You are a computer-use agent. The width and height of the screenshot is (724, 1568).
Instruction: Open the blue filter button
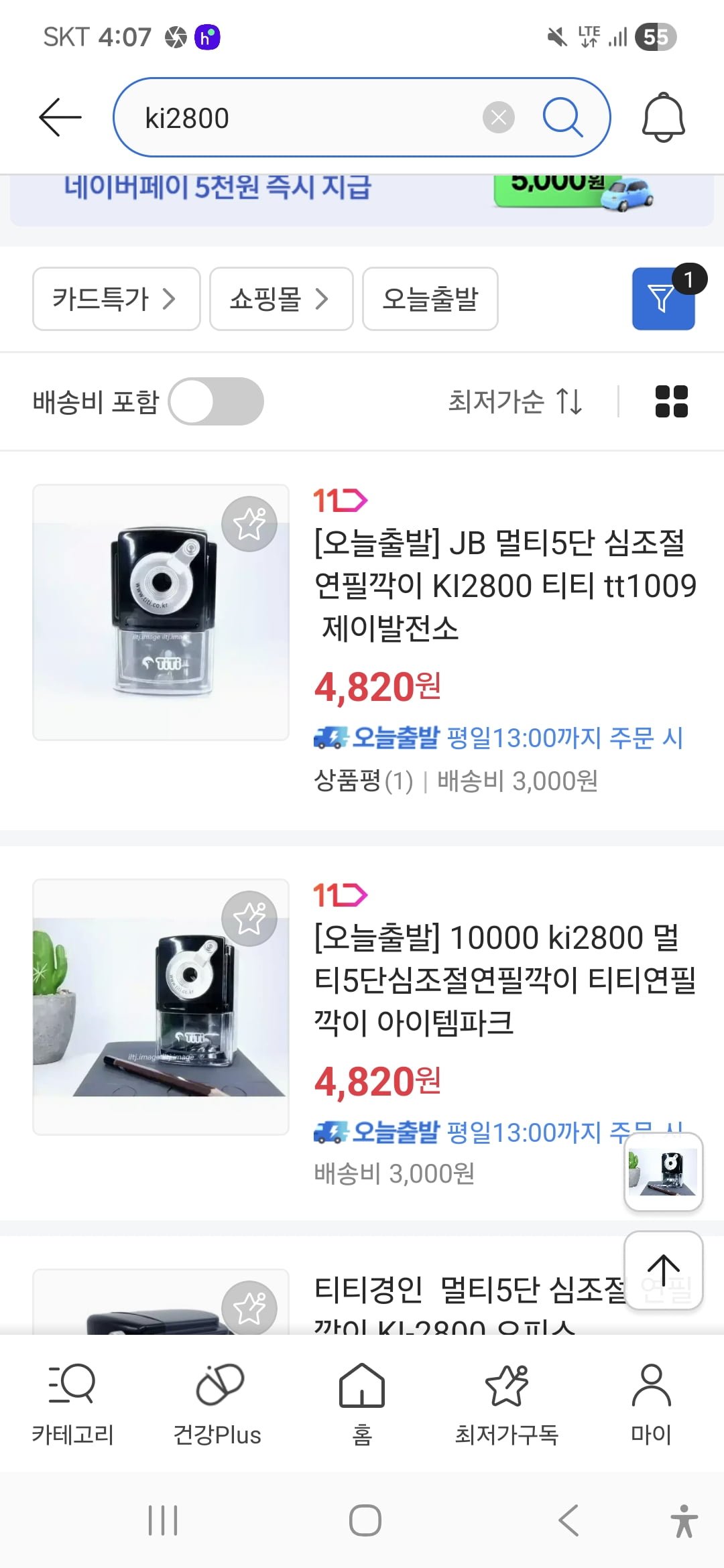[662, 299]
